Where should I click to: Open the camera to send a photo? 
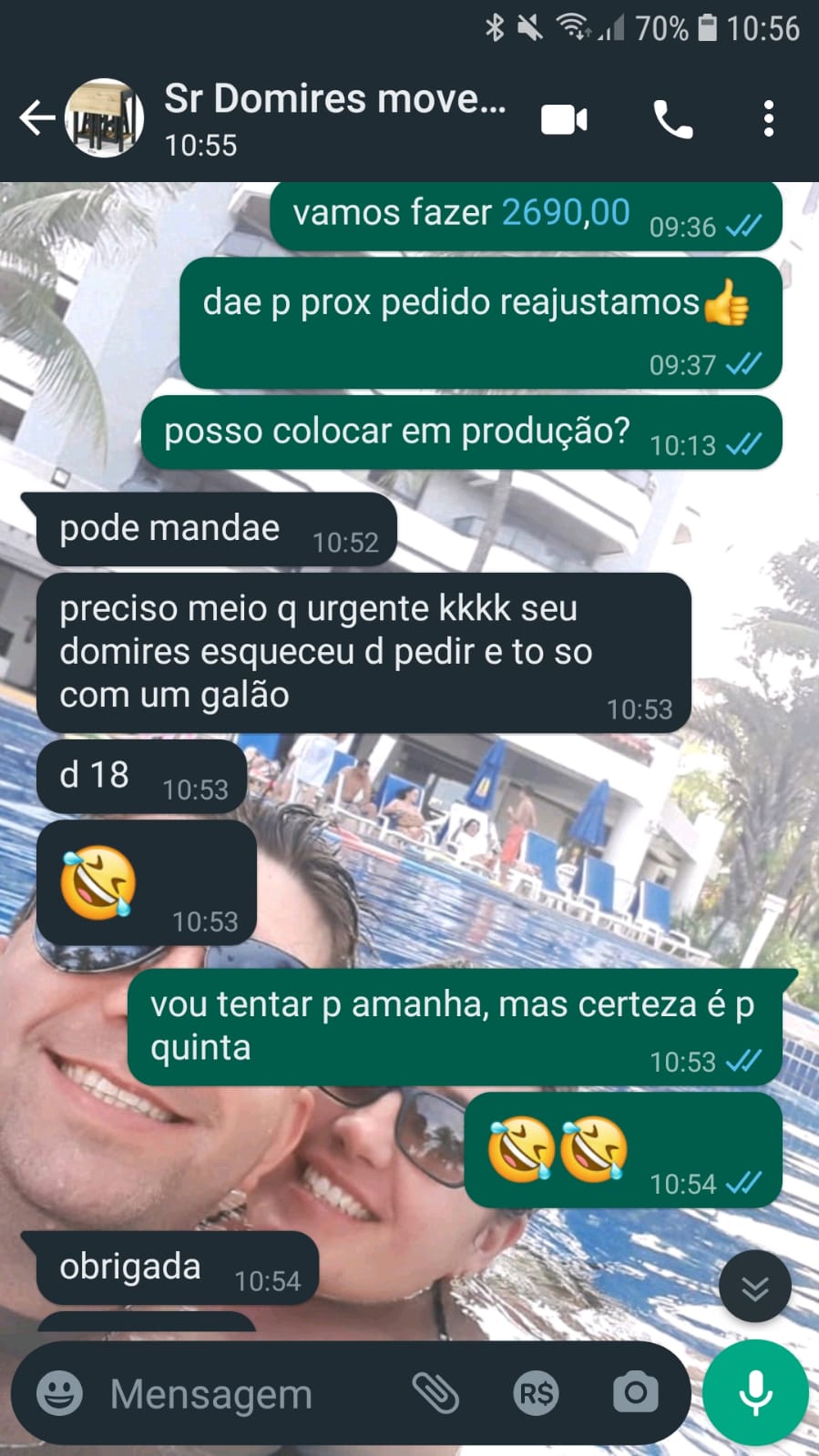click(x=635, y=1393)
